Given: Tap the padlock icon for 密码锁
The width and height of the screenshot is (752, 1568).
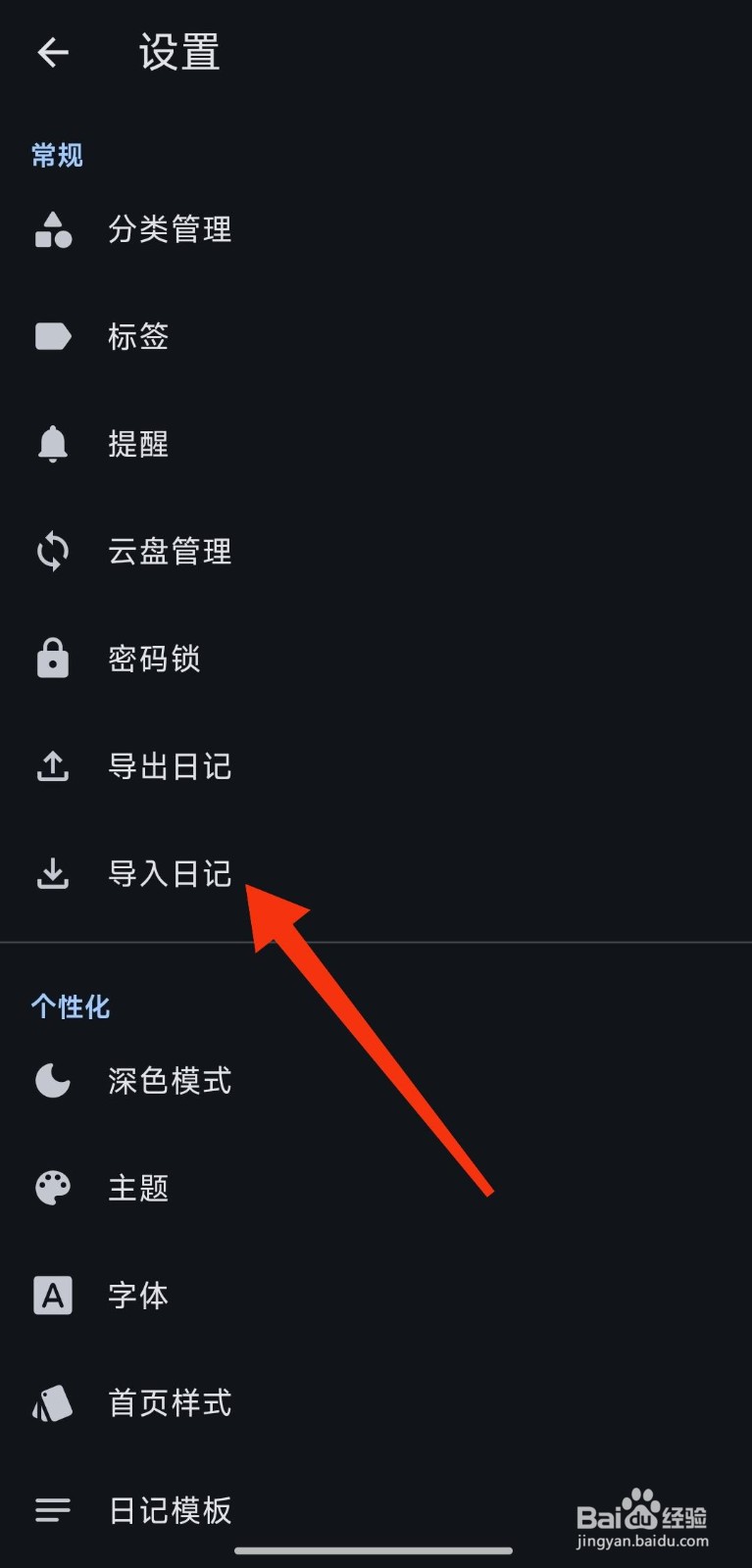Looking at the screenshot, I should pyautogui.click(x=52, y=659).
